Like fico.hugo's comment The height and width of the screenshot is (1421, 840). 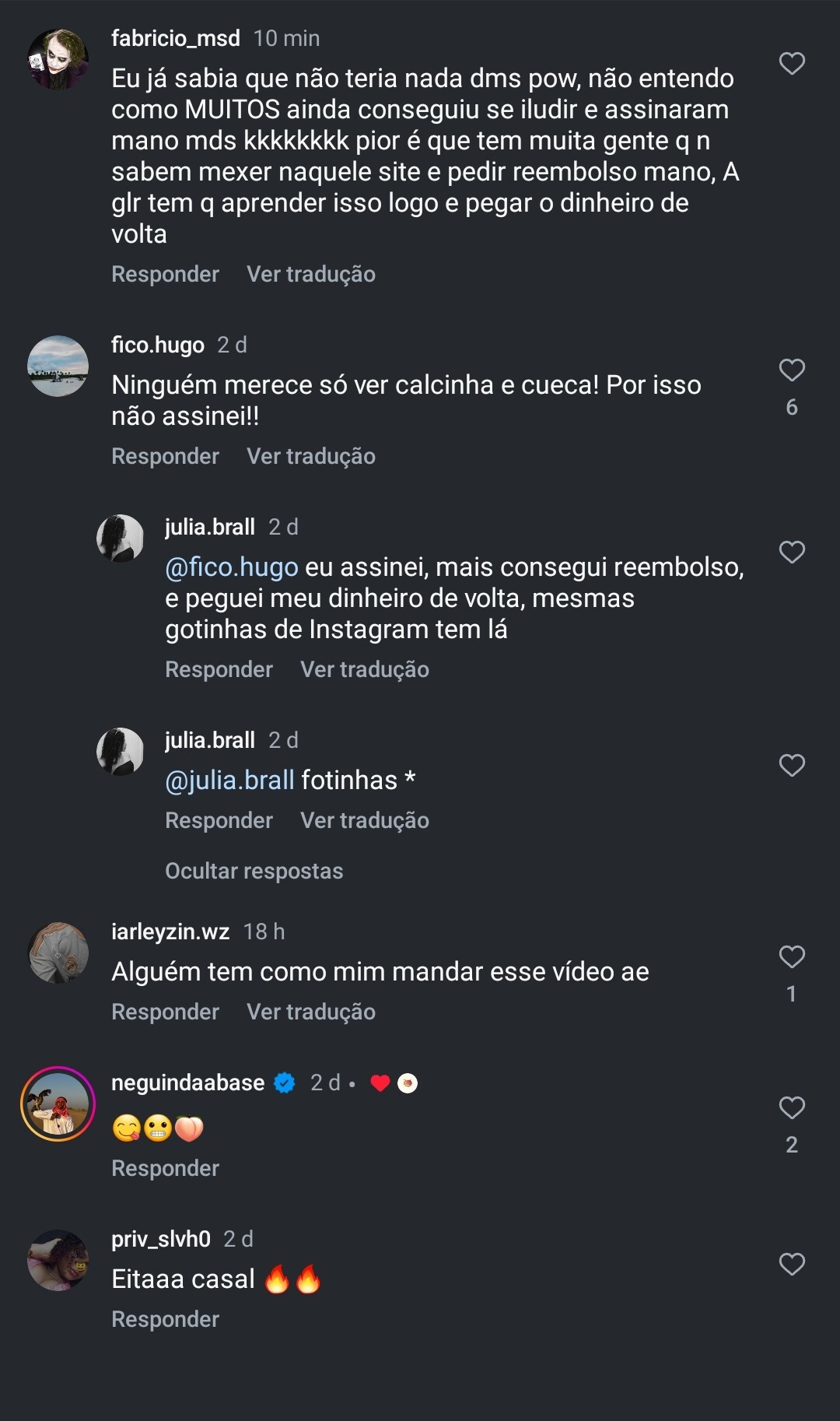792,370
